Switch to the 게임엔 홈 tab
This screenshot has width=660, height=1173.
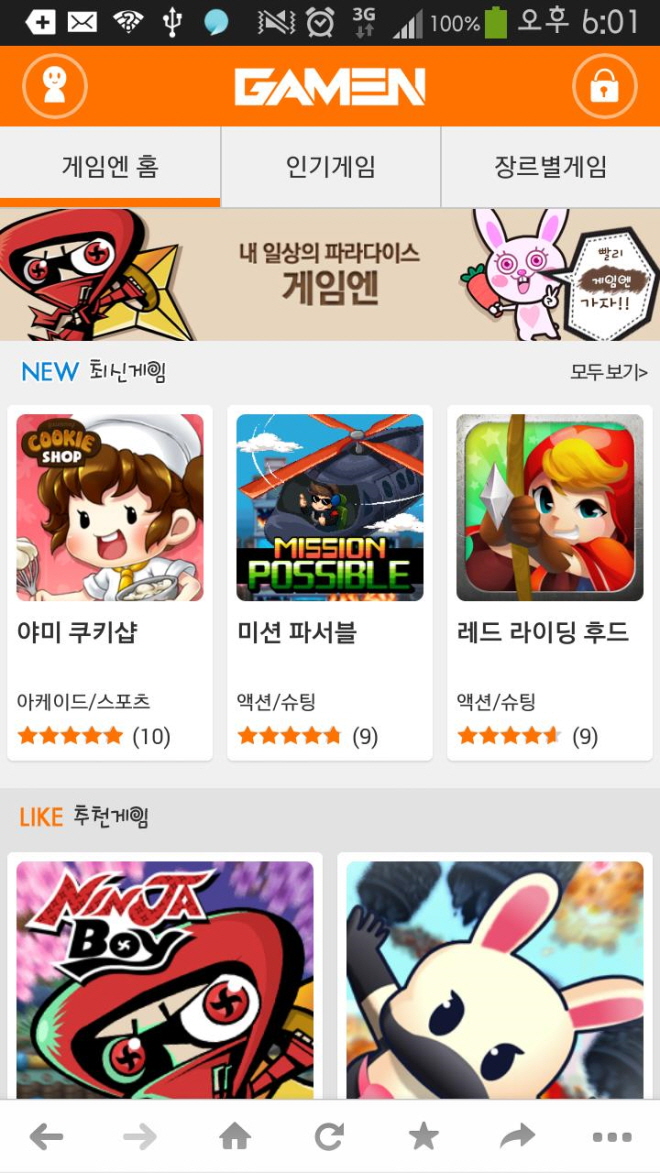[x=110, y=166]
